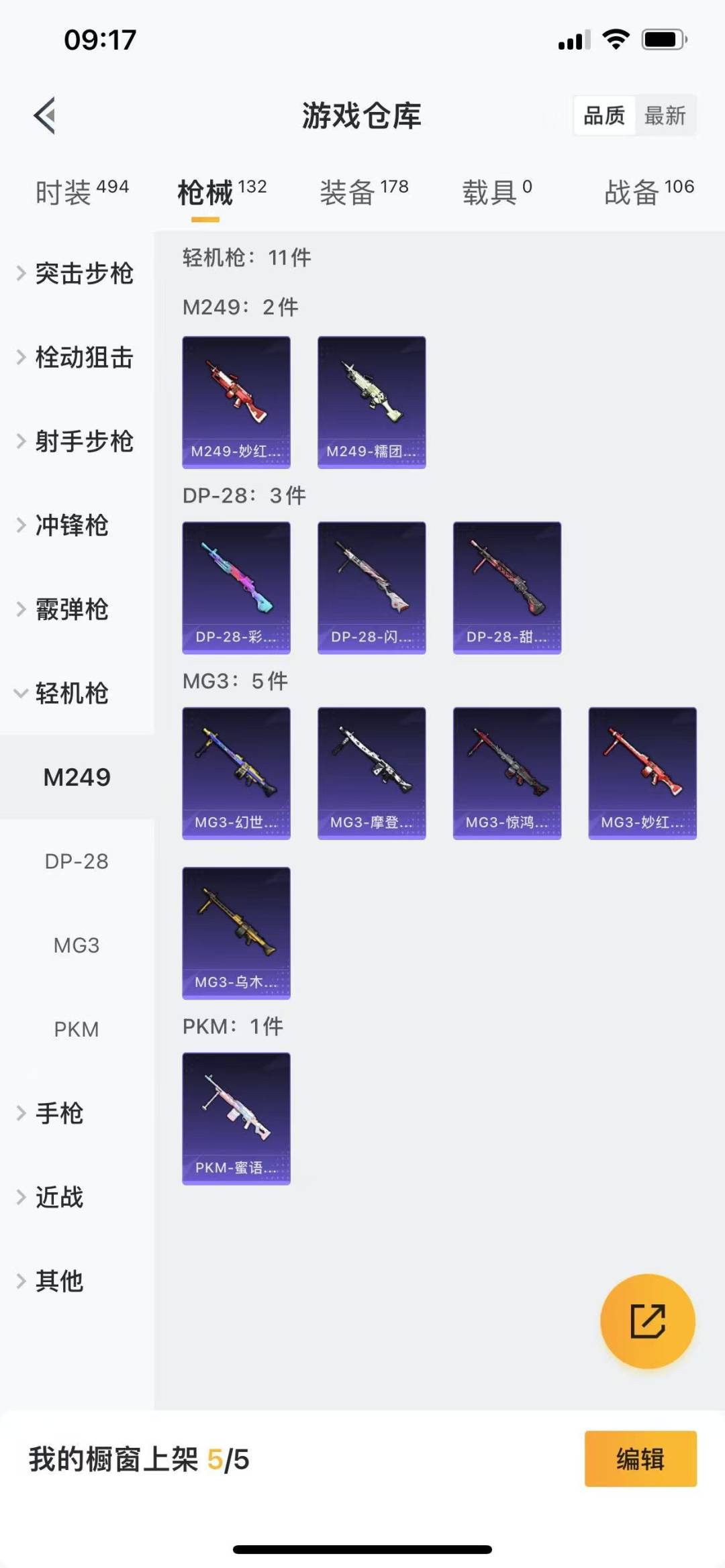
Task: Open the 战备 tab
Action: 649,192
